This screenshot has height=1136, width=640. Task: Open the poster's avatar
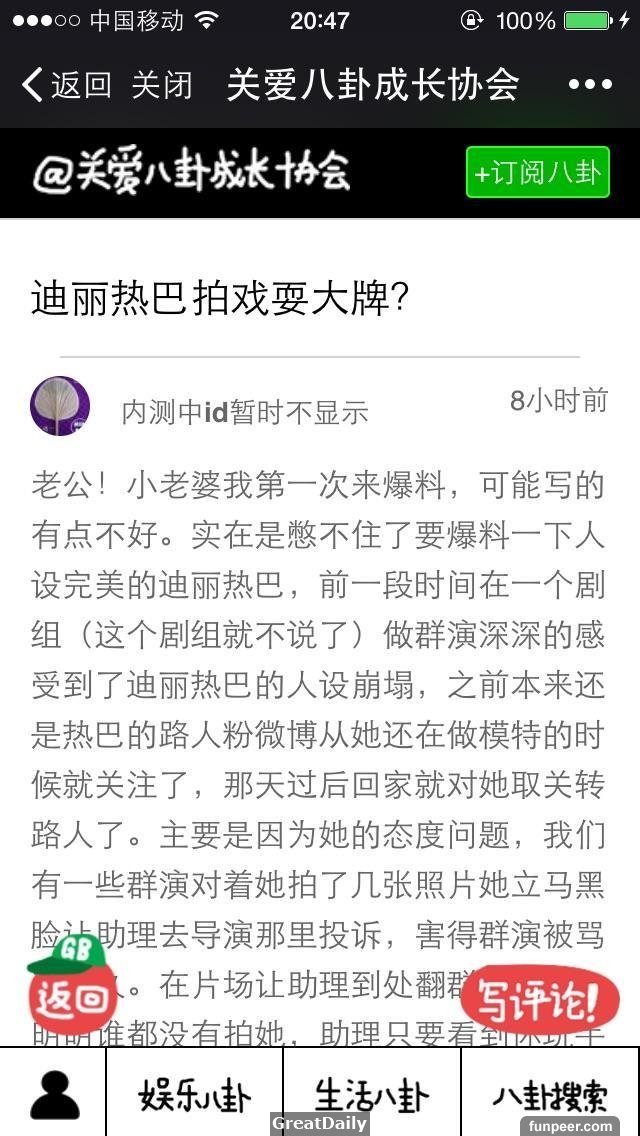[61, 406]
